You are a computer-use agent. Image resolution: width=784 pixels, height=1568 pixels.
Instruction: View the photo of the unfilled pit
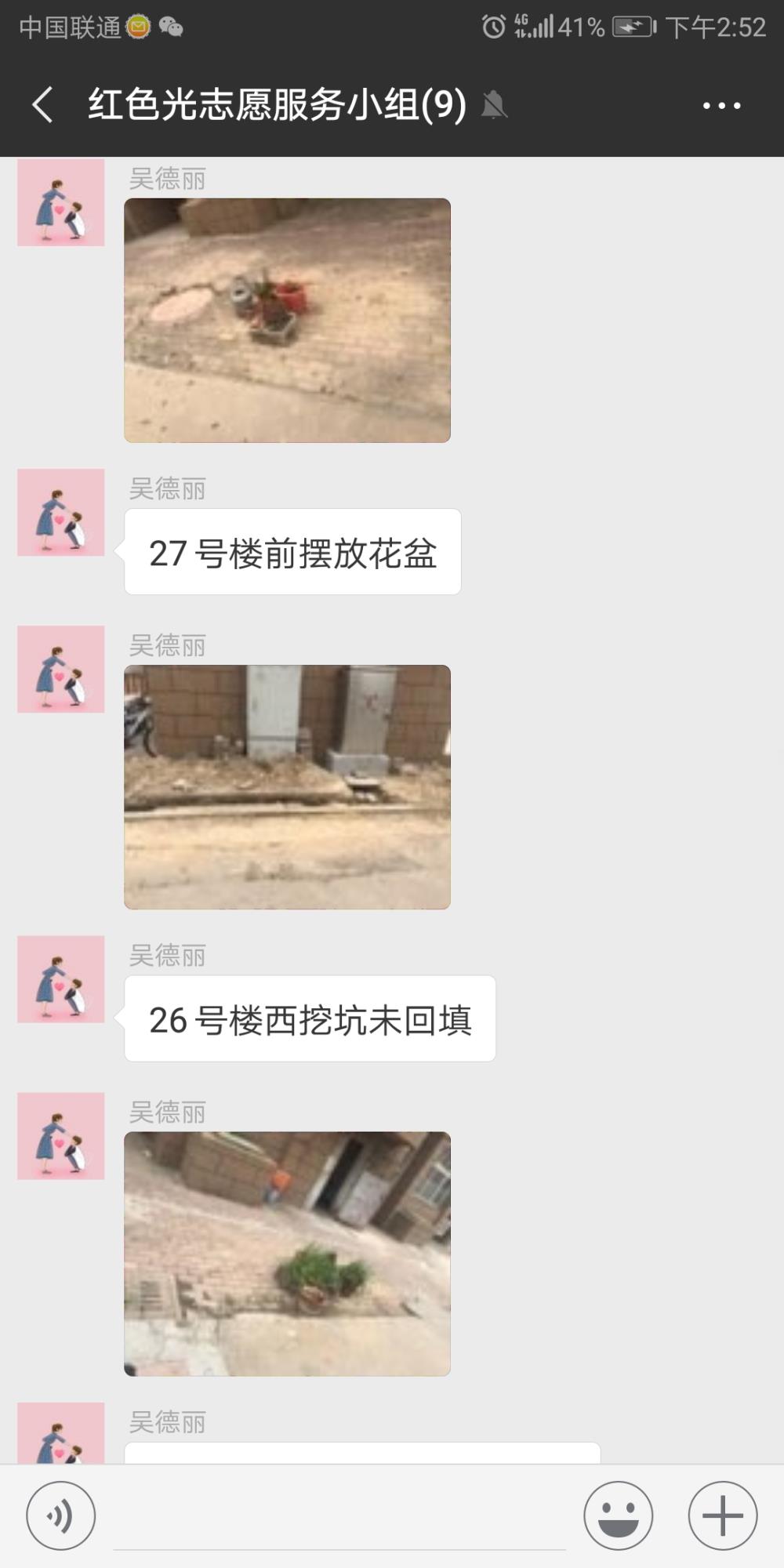[287, 787]
